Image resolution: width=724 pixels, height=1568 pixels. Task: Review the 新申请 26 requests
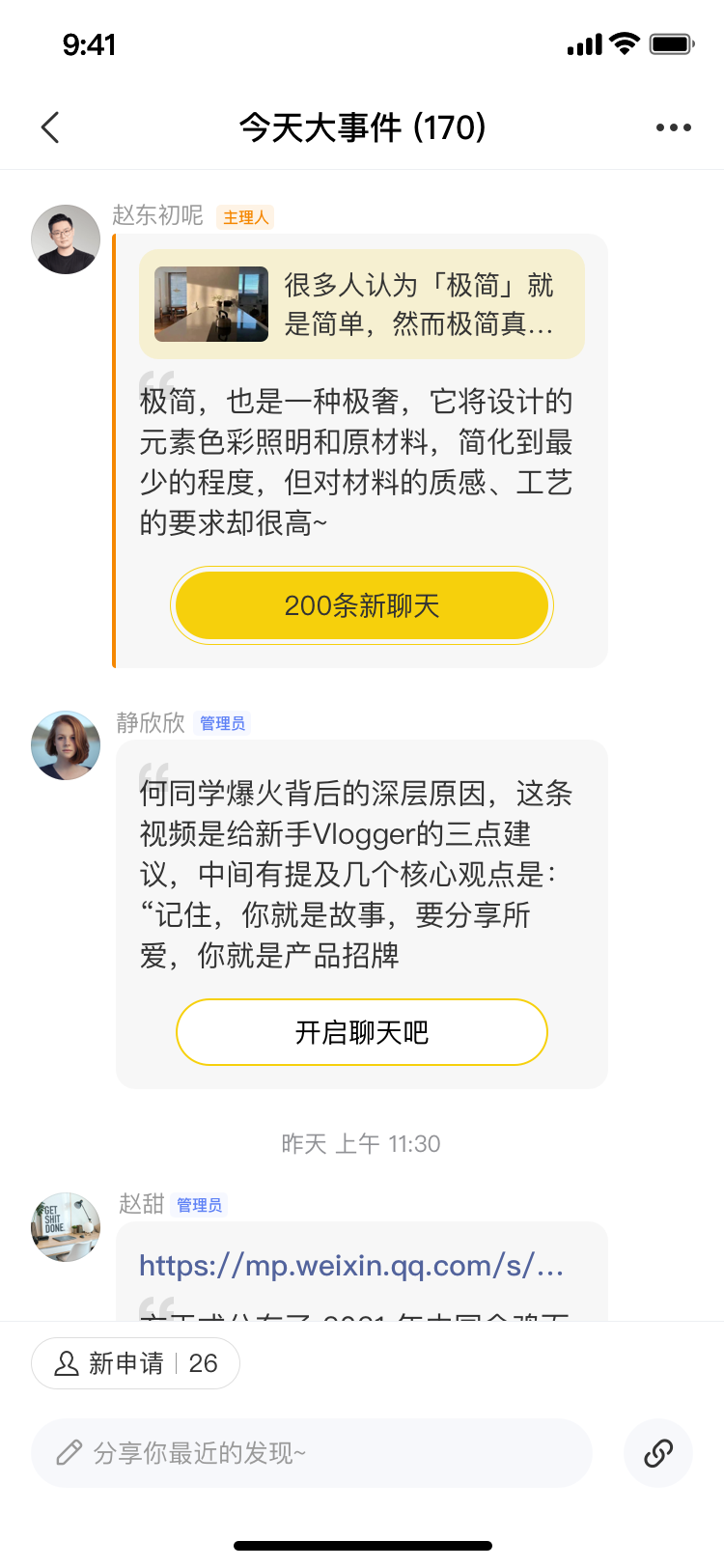[135, 1363]
